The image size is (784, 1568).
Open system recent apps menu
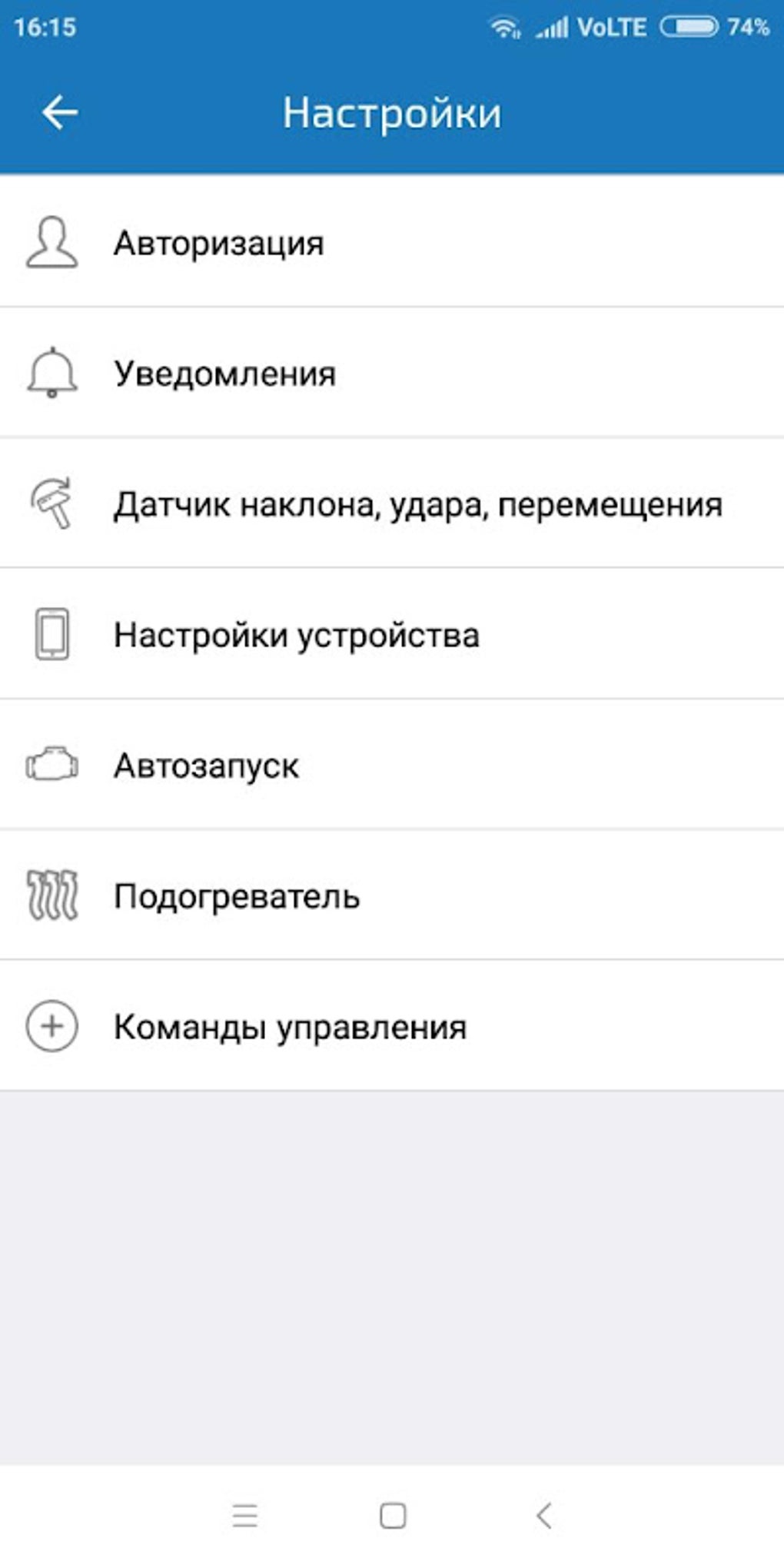(245, 1516)
